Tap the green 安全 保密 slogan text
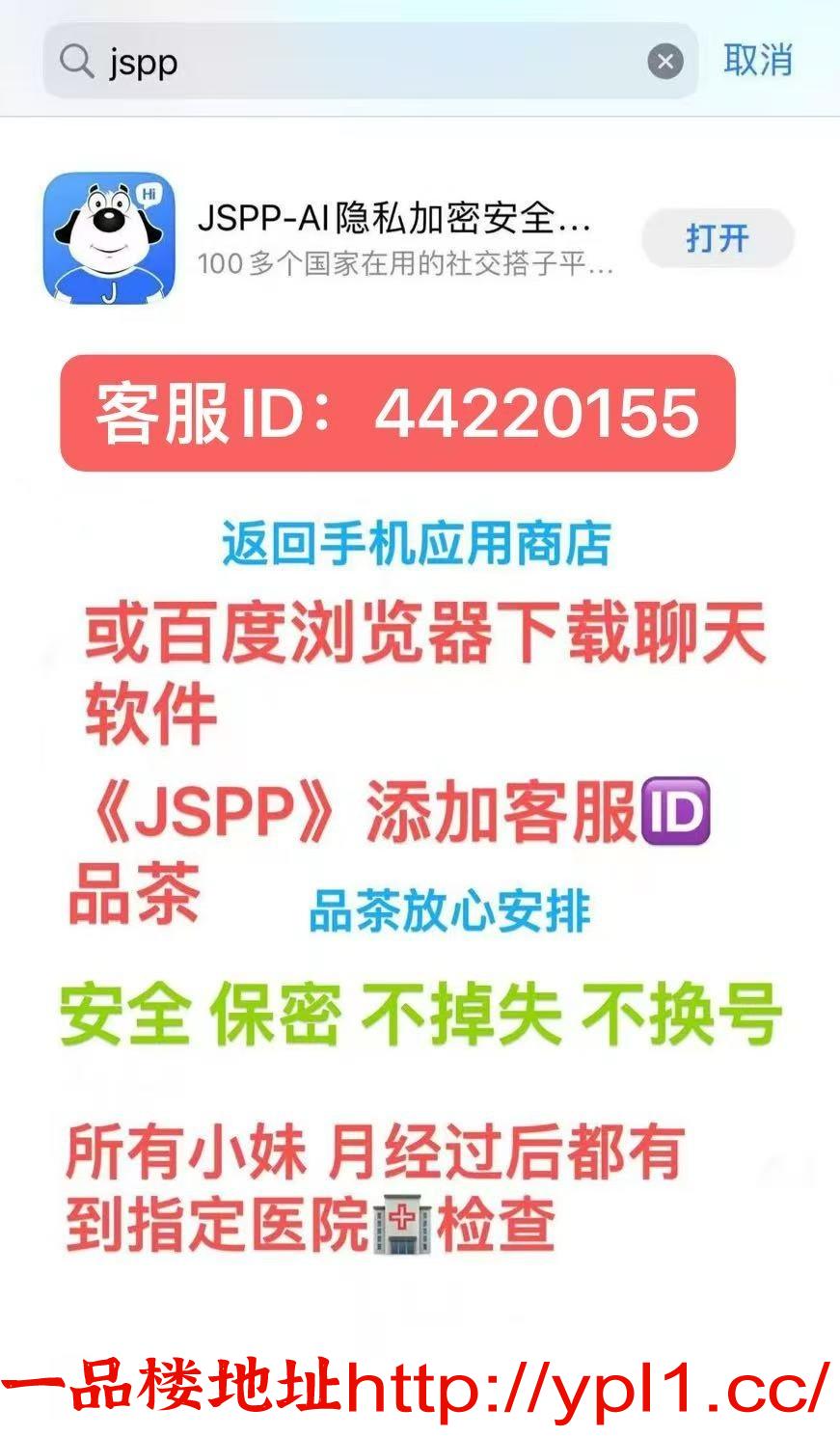840x1436 pixels. tap(420, 1013)
